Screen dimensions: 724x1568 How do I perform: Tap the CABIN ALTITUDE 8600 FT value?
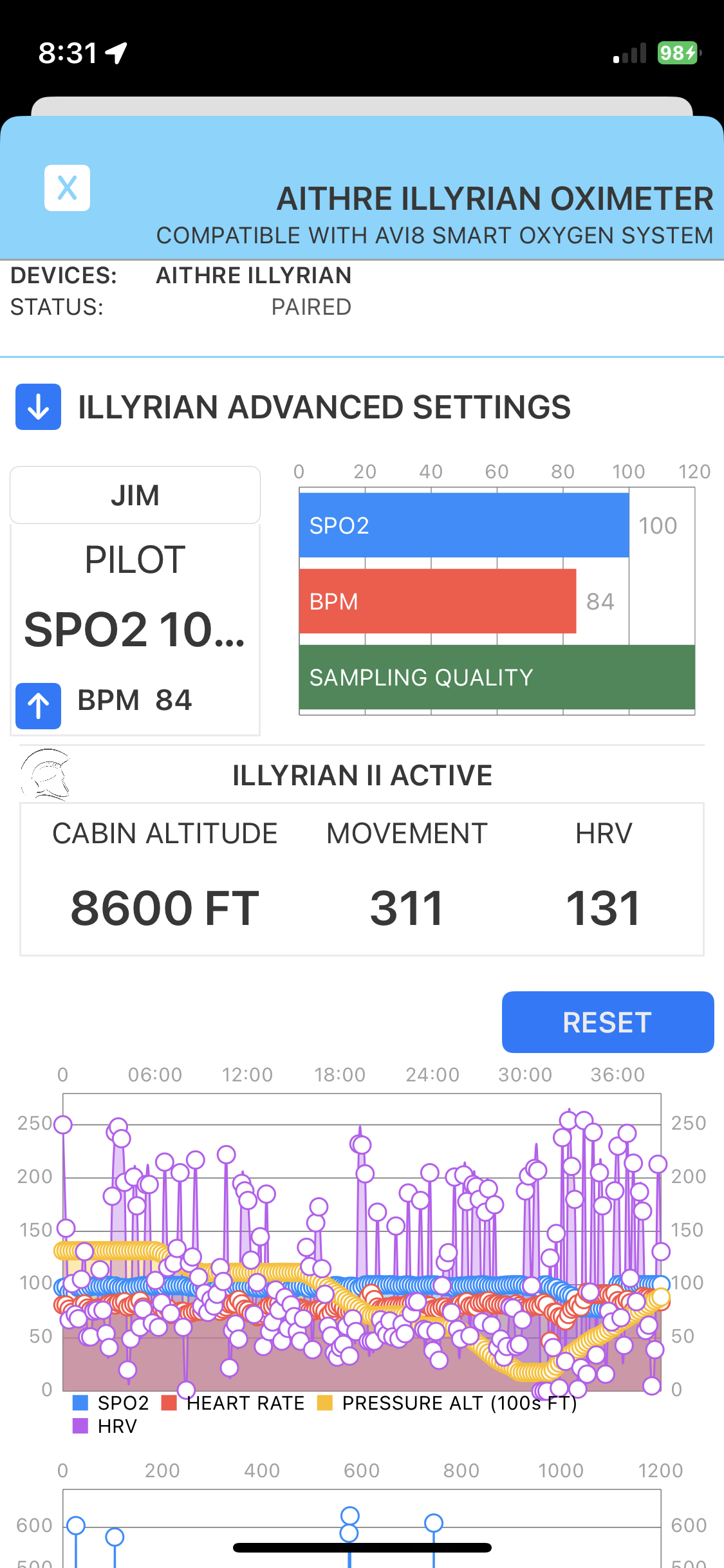point(164,908)
